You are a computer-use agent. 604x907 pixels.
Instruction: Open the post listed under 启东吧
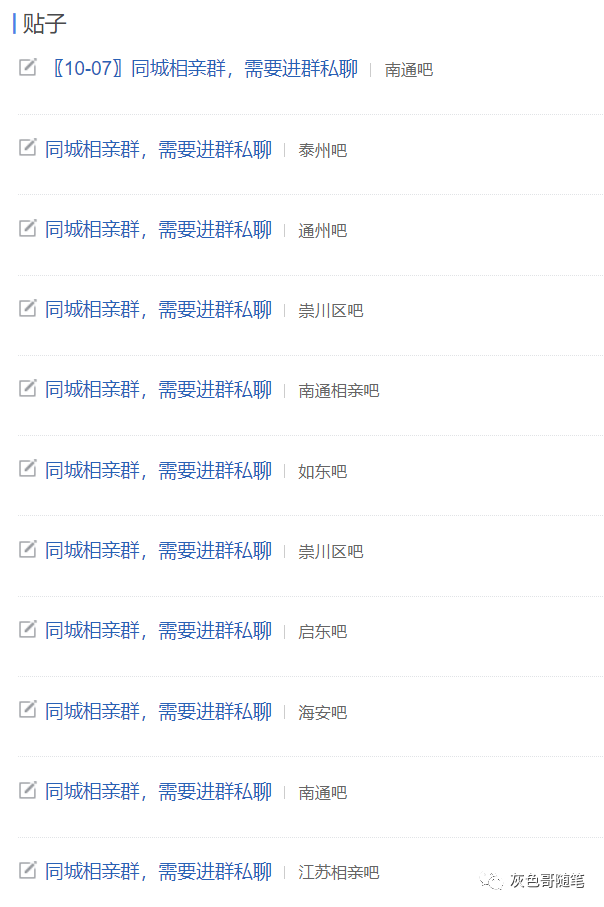pyautogui.click(x=158, y=631)
